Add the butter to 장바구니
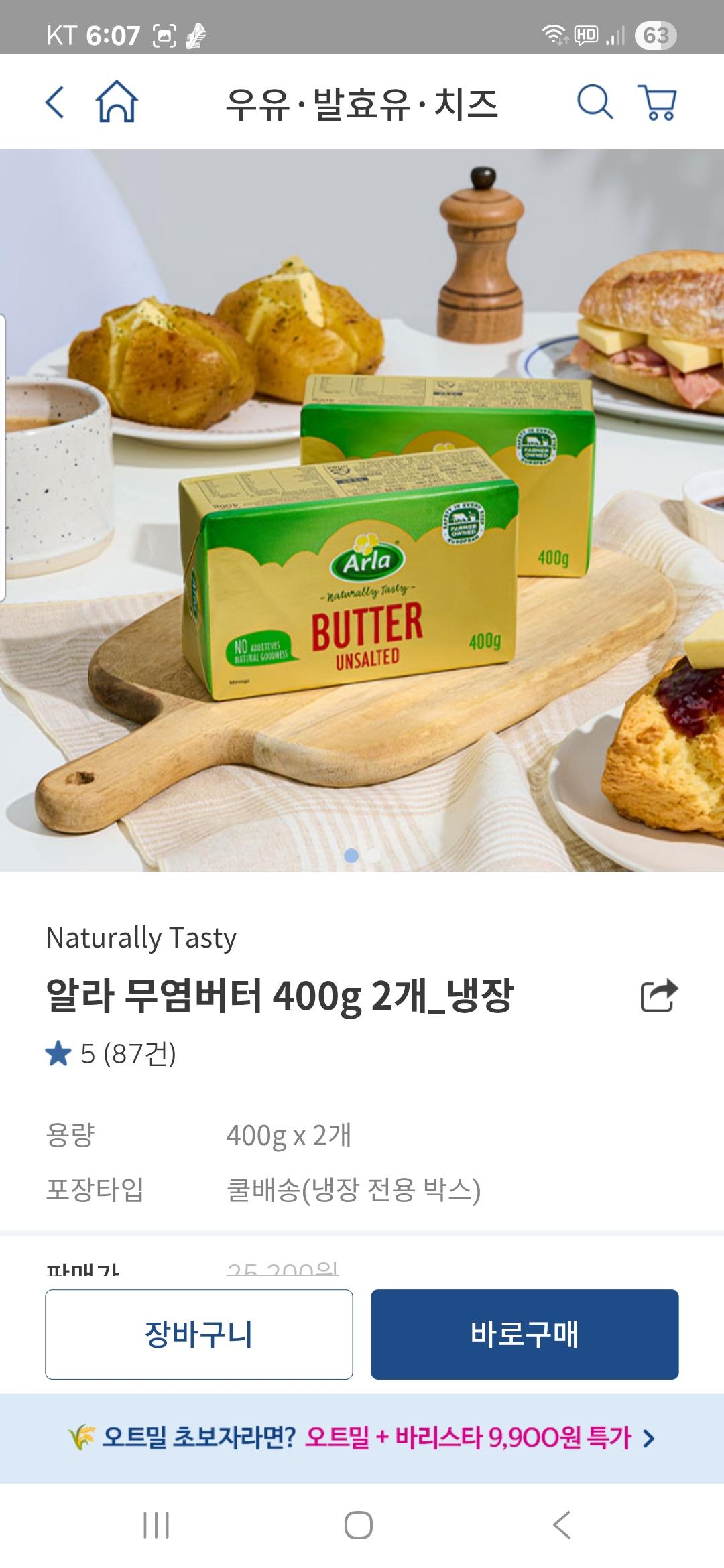The height and width of the screenshot is (1568, 724). tap(199, 1334)
